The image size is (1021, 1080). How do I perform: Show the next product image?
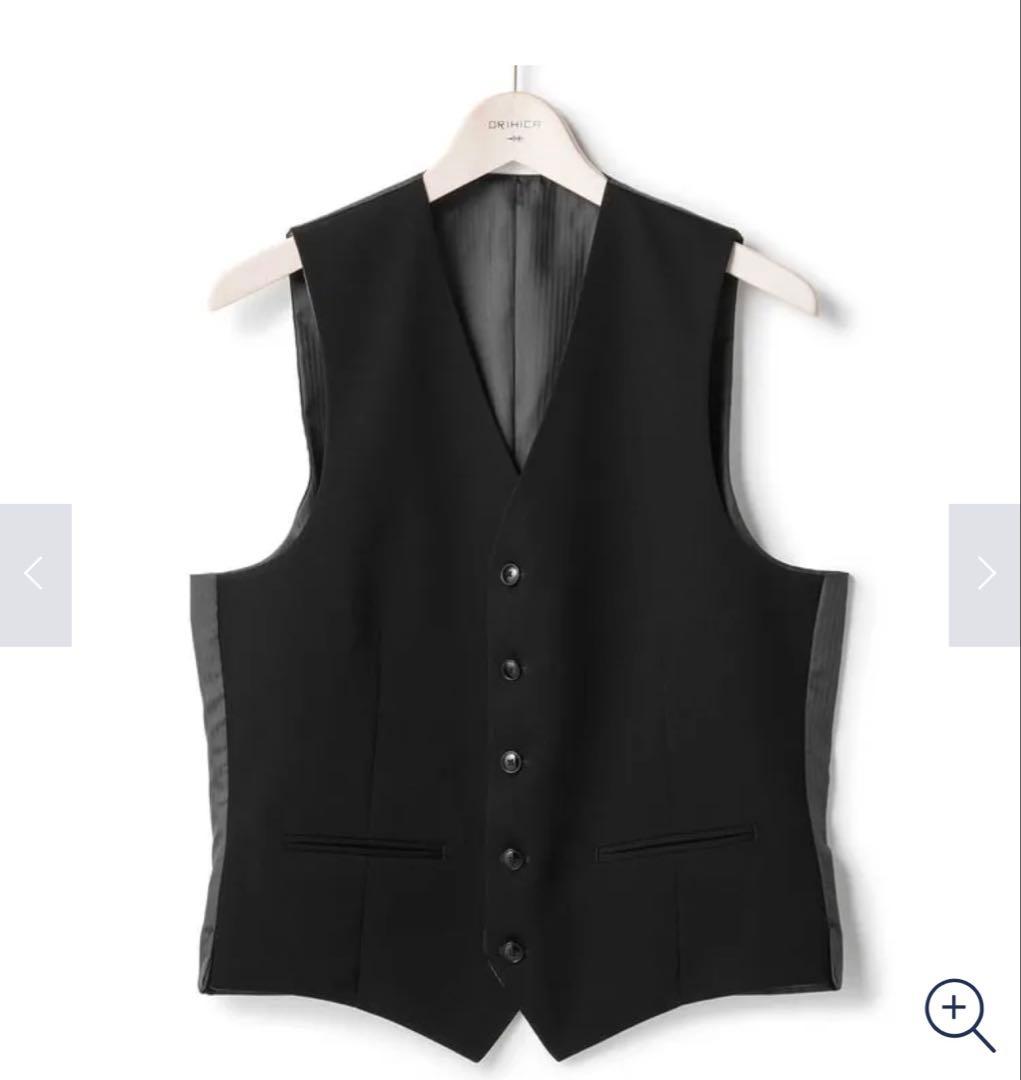tap(985, 574)
